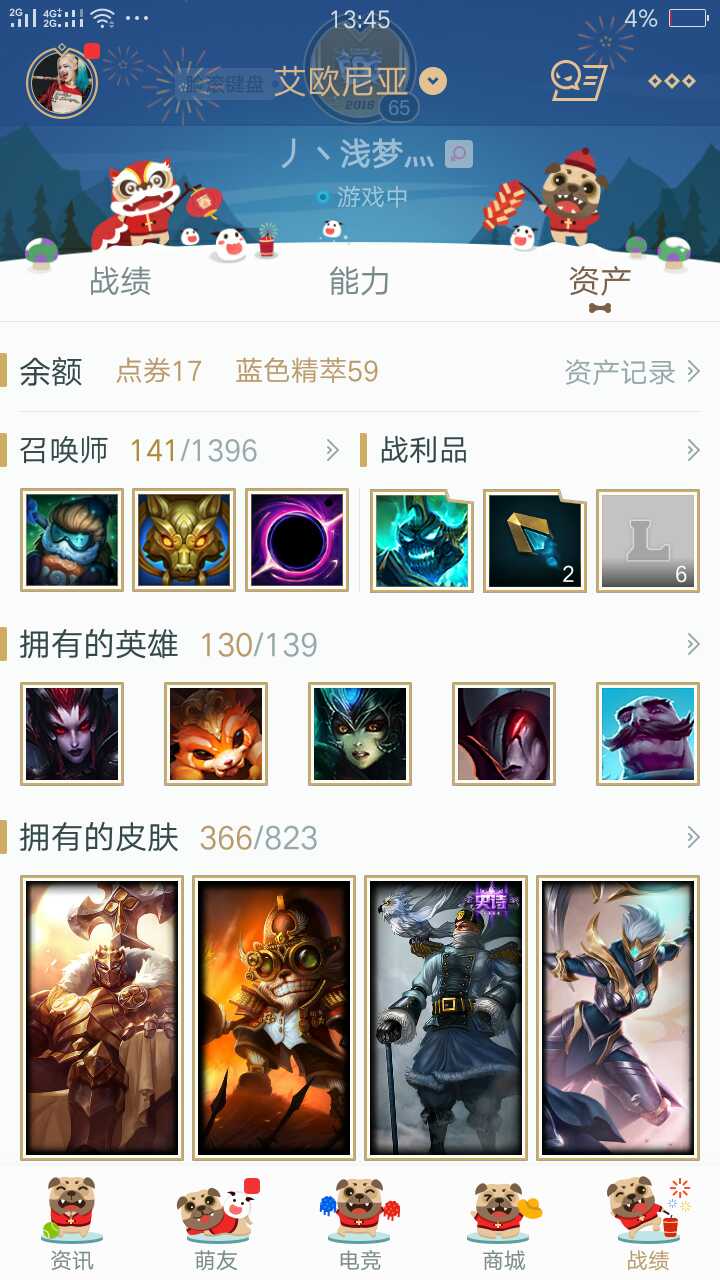Select the 资产 tab
Screen dimensions: 720x1280
pos(599,282)
